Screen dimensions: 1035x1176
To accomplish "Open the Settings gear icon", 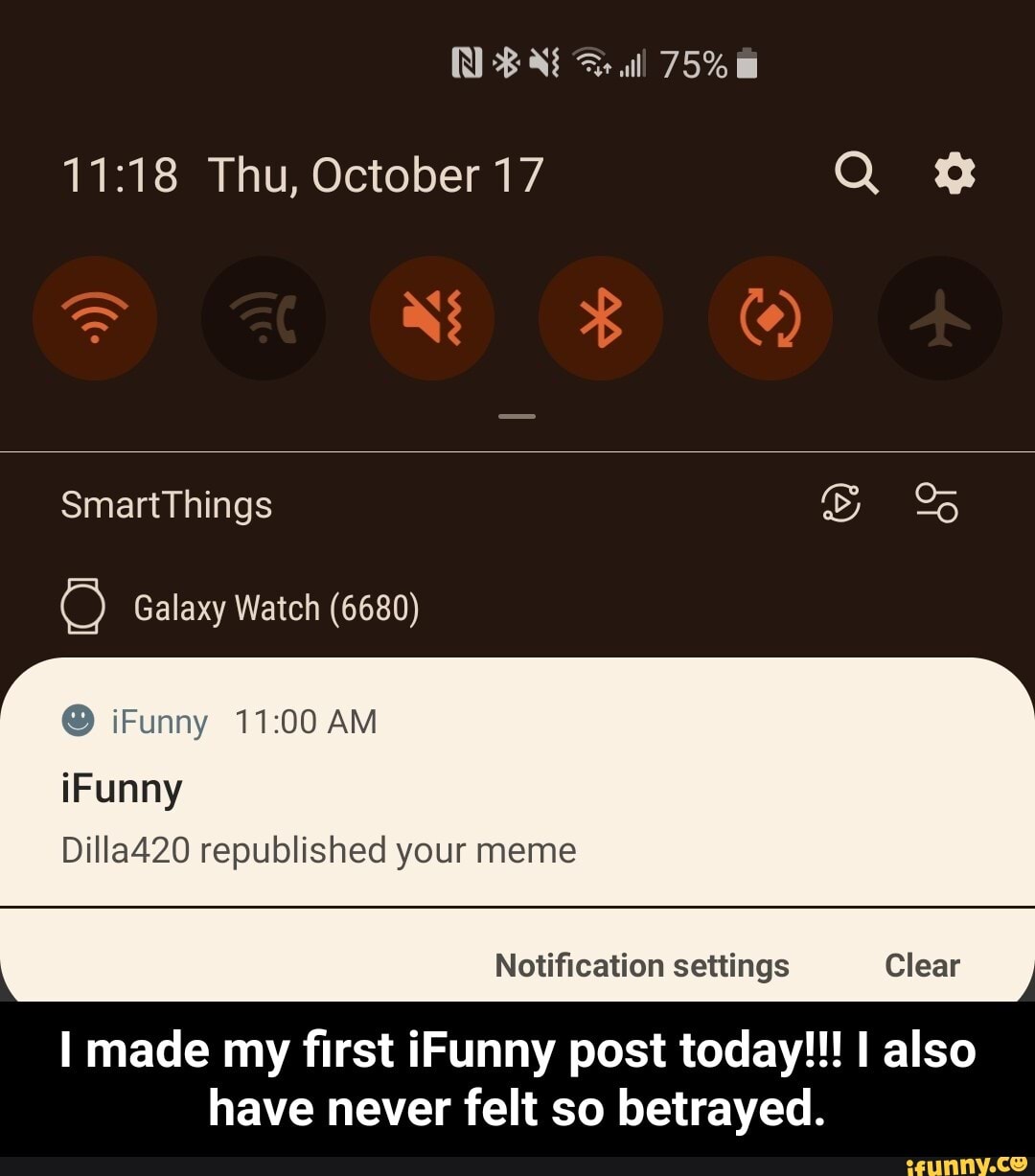I will (x=954, y=173).
